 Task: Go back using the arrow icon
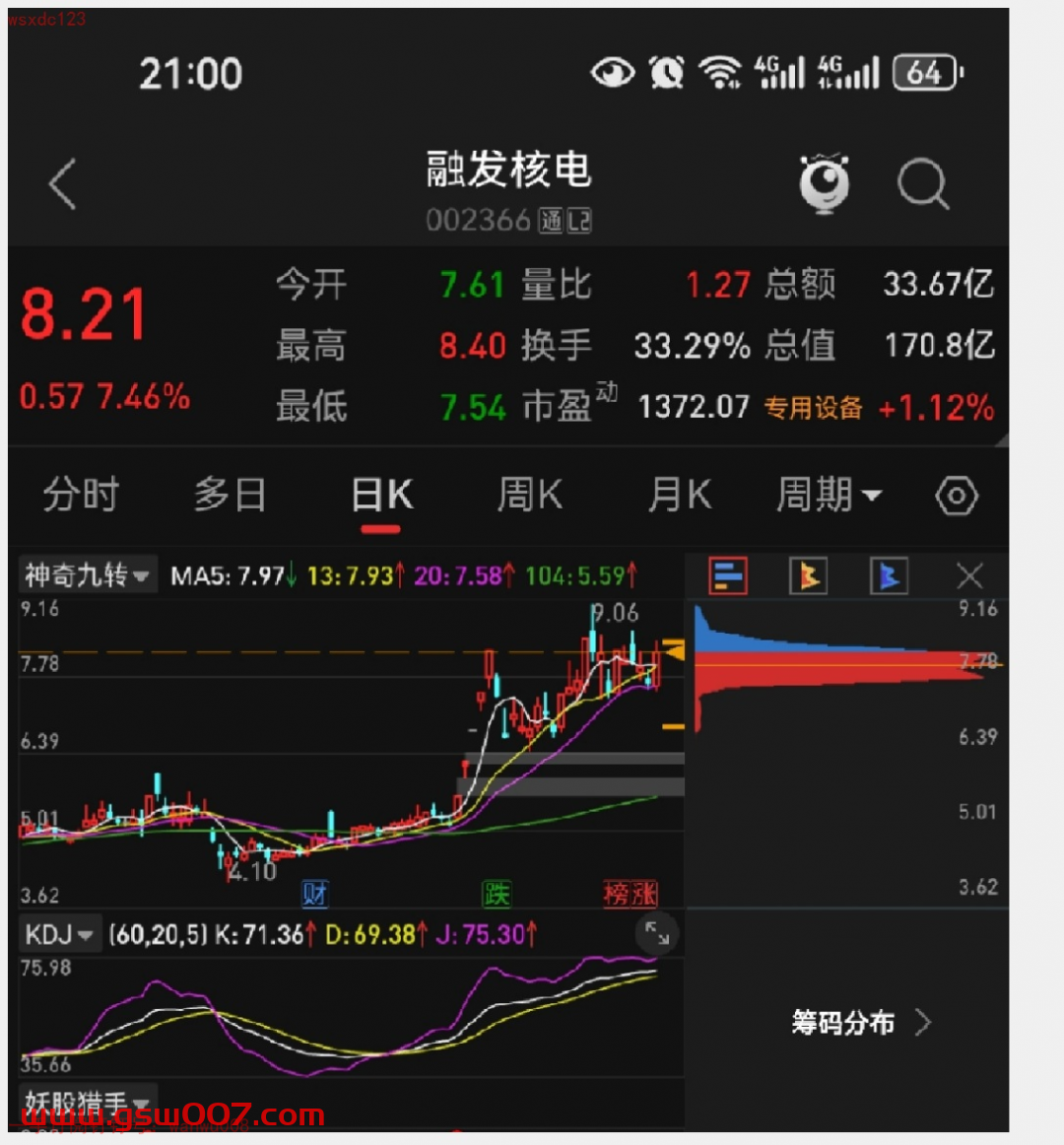[x=63, y=184]
